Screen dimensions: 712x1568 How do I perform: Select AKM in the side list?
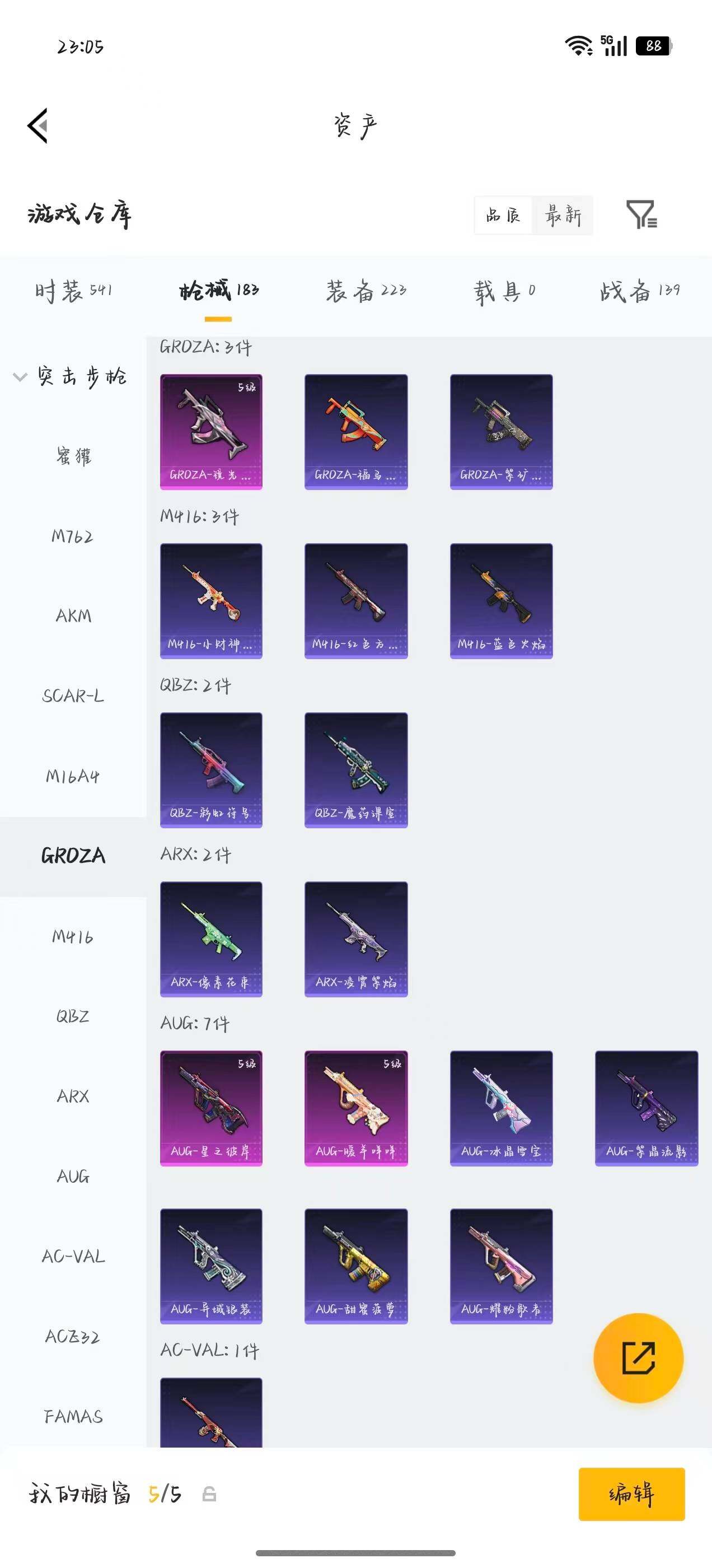tap(73, 616)
